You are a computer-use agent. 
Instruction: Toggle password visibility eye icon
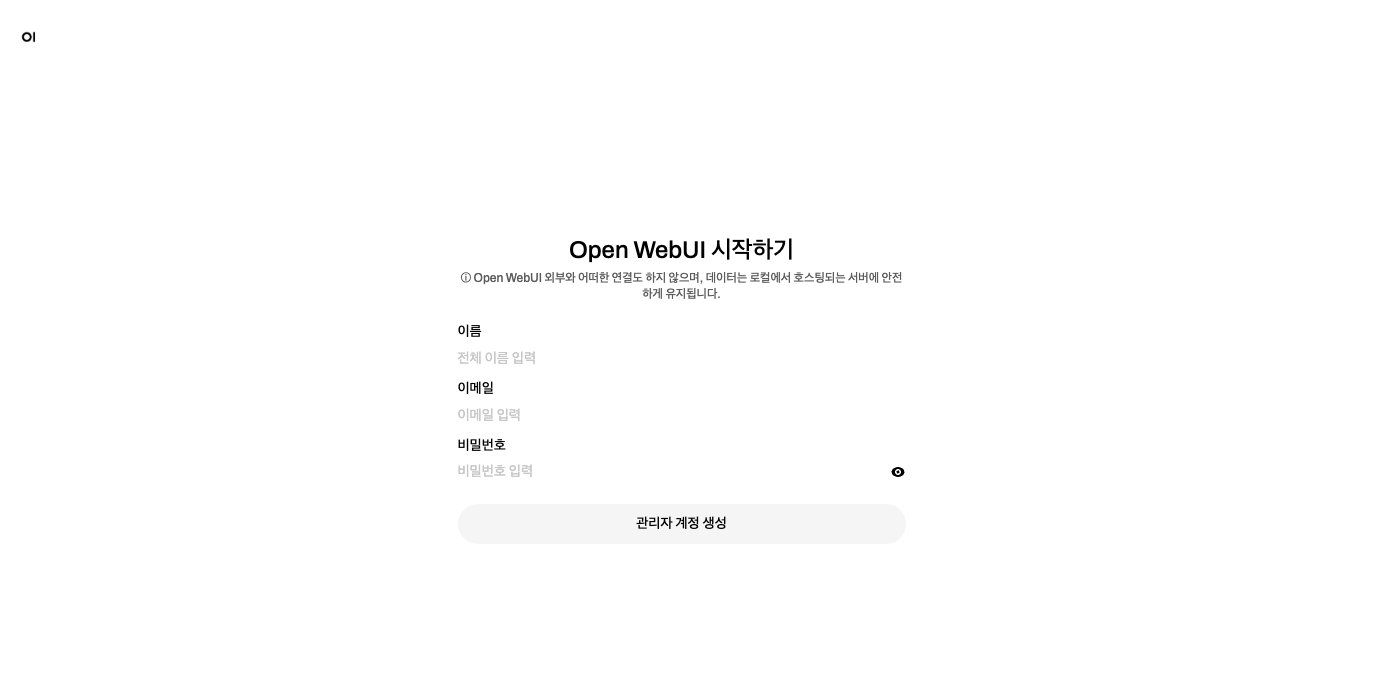(x=898, y=472)
